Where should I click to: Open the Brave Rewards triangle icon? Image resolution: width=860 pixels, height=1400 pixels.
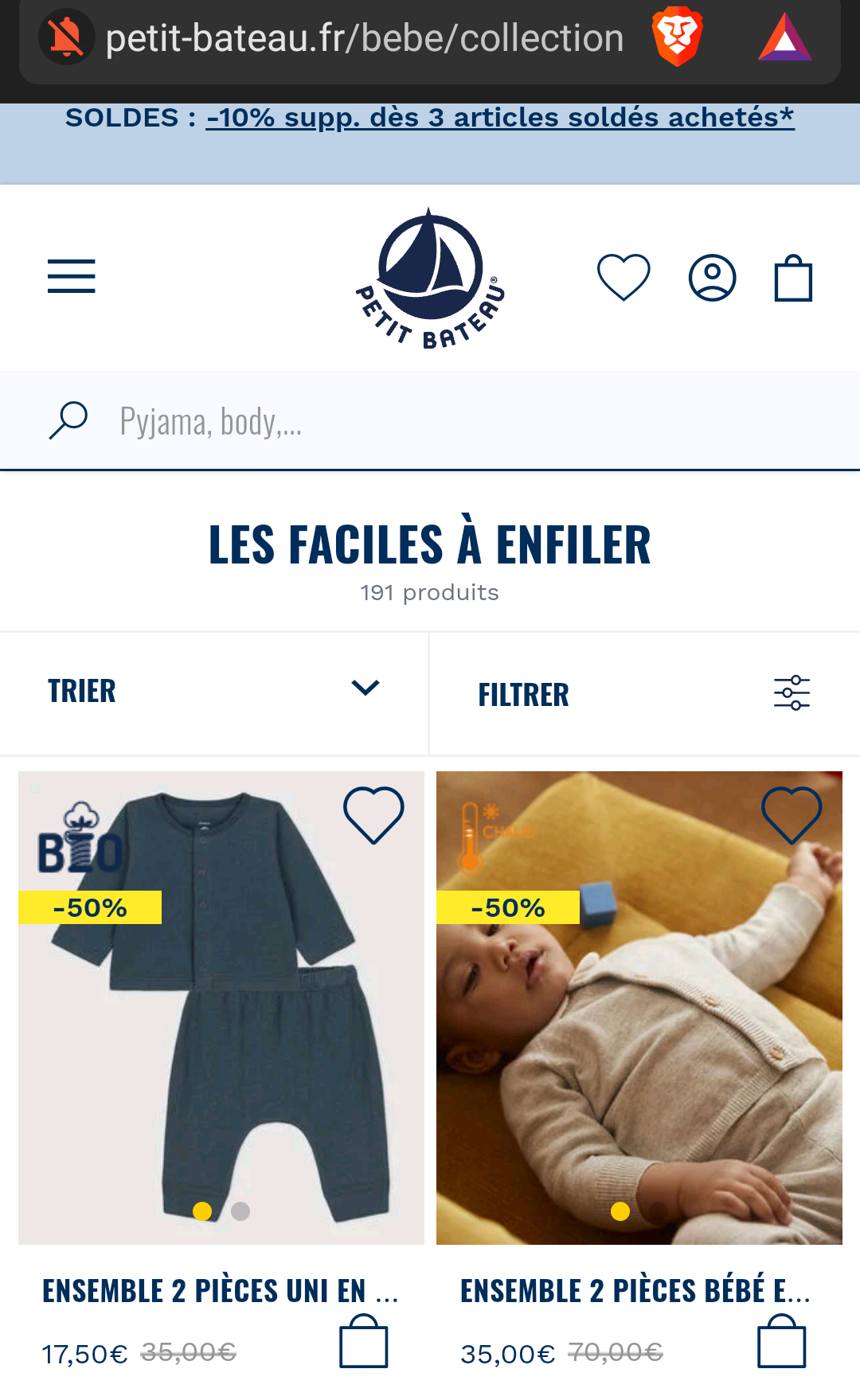(784, 37)
